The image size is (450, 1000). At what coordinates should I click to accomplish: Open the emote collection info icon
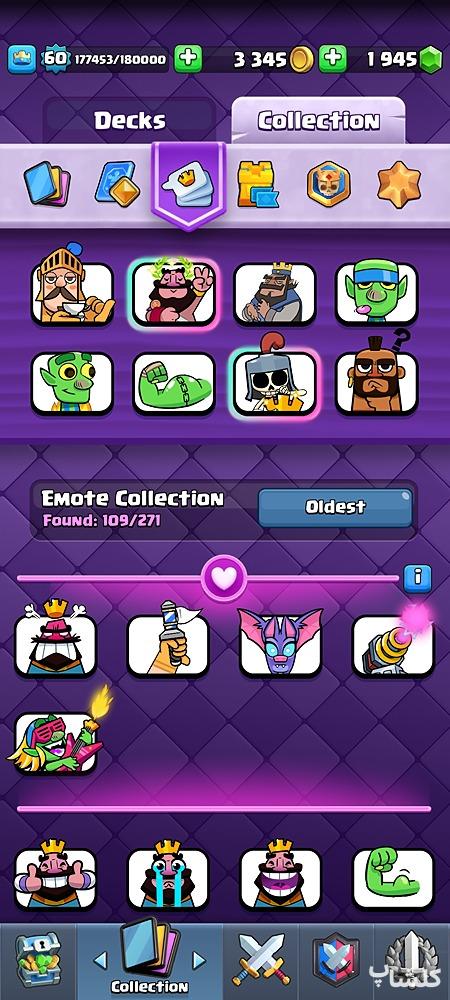417,578
